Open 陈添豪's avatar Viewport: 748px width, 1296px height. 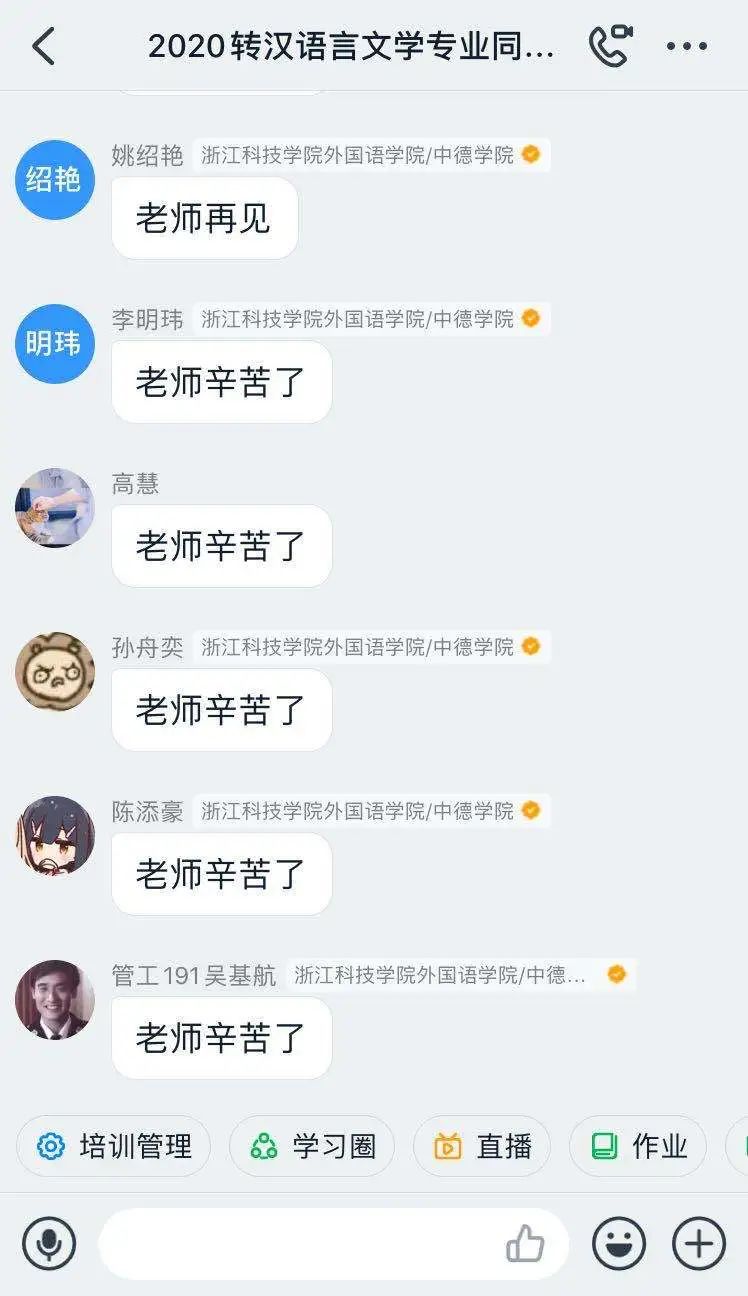(x=55, y=836)
